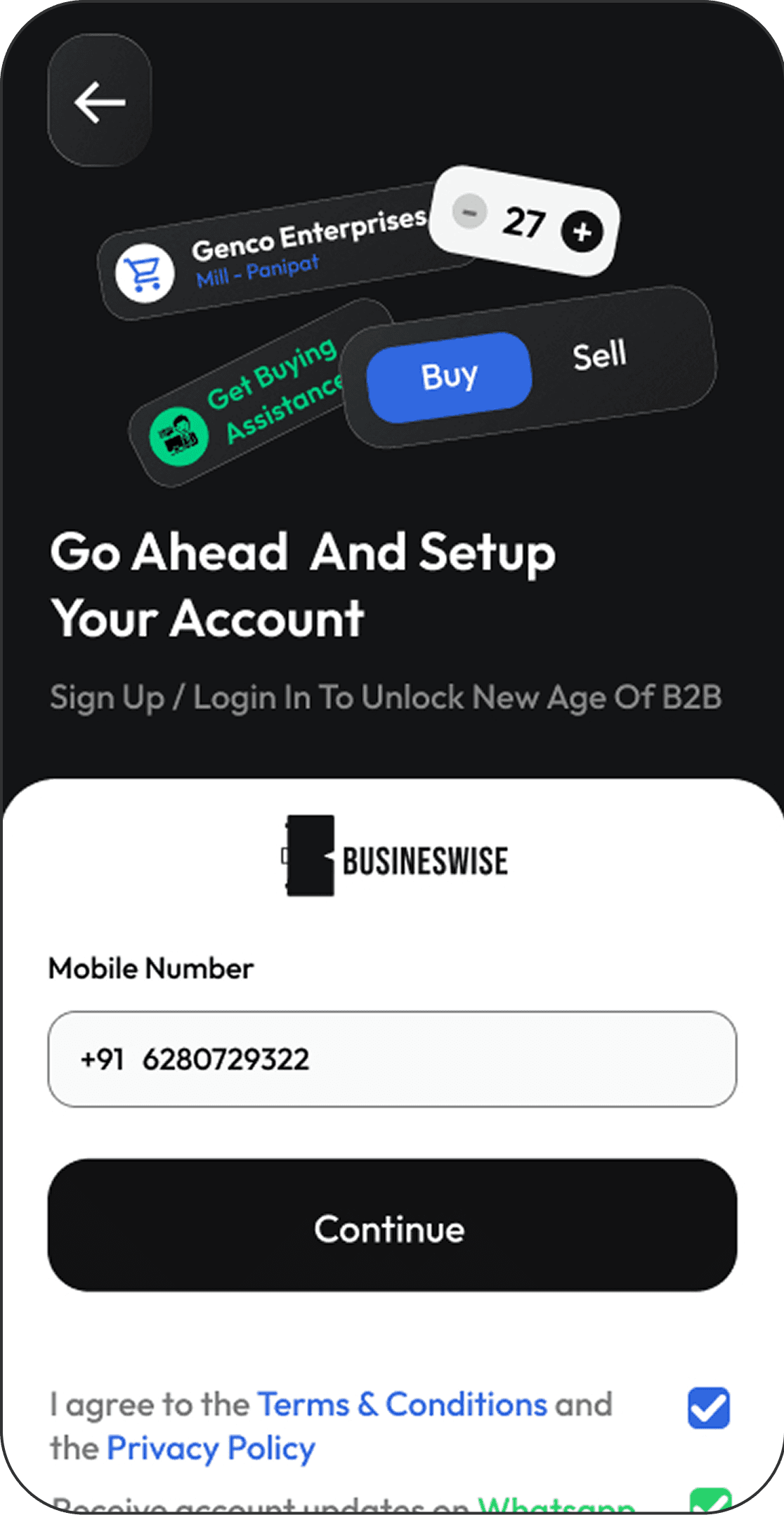784x1515 pixels.
Task: Open the Terms & Conditions link
Action: (x=402, y=1405)
